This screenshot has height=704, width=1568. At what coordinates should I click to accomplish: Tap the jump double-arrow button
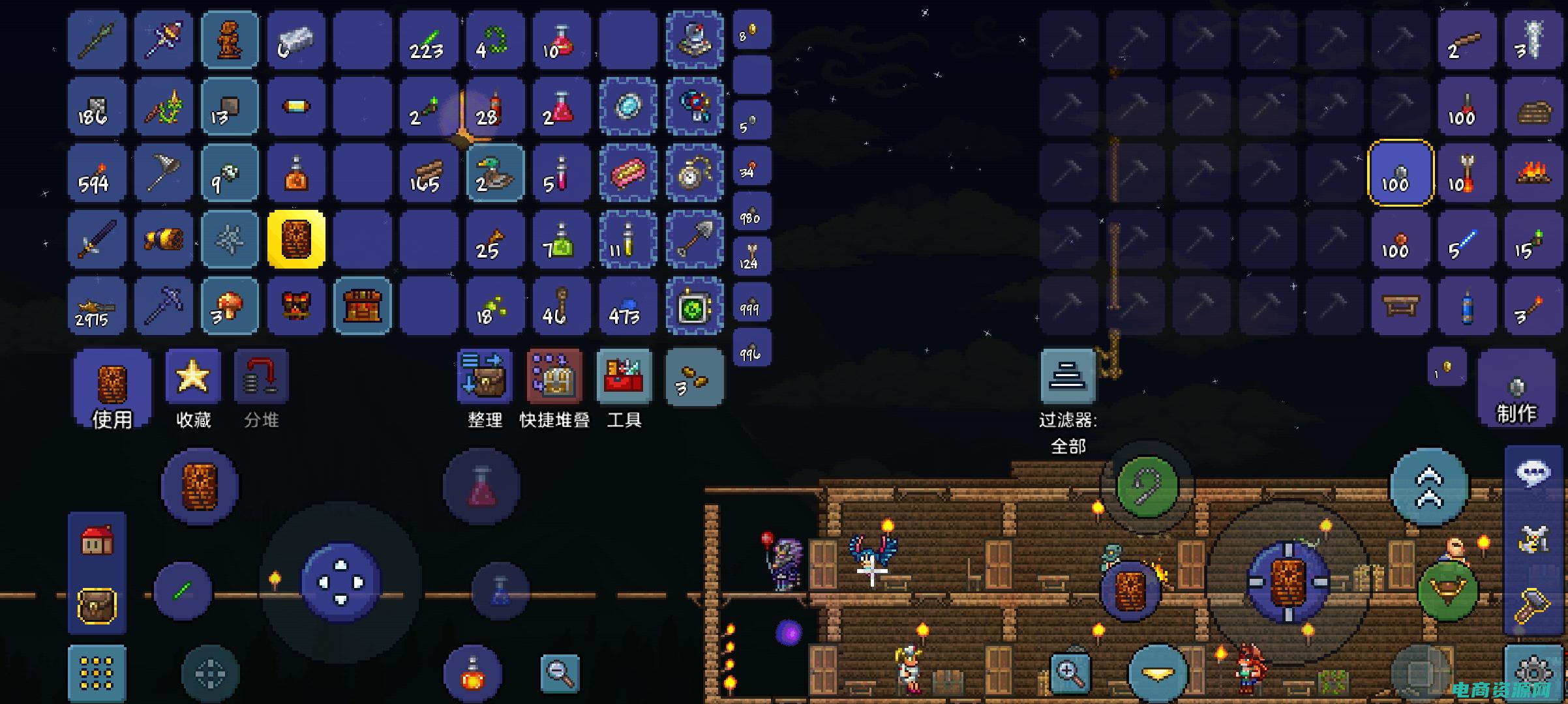pos(1428,486)
